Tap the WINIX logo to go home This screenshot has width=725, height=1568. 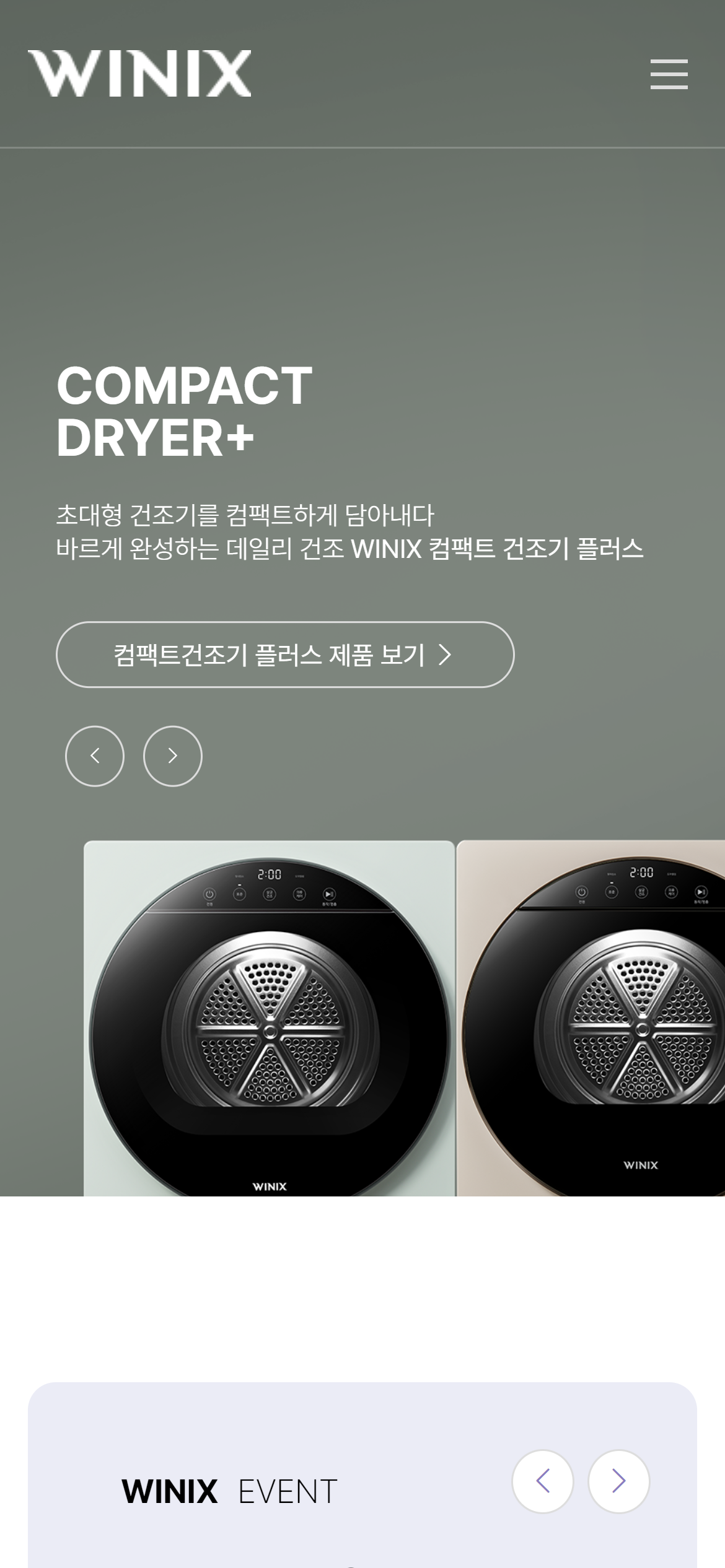click(139, 74)
